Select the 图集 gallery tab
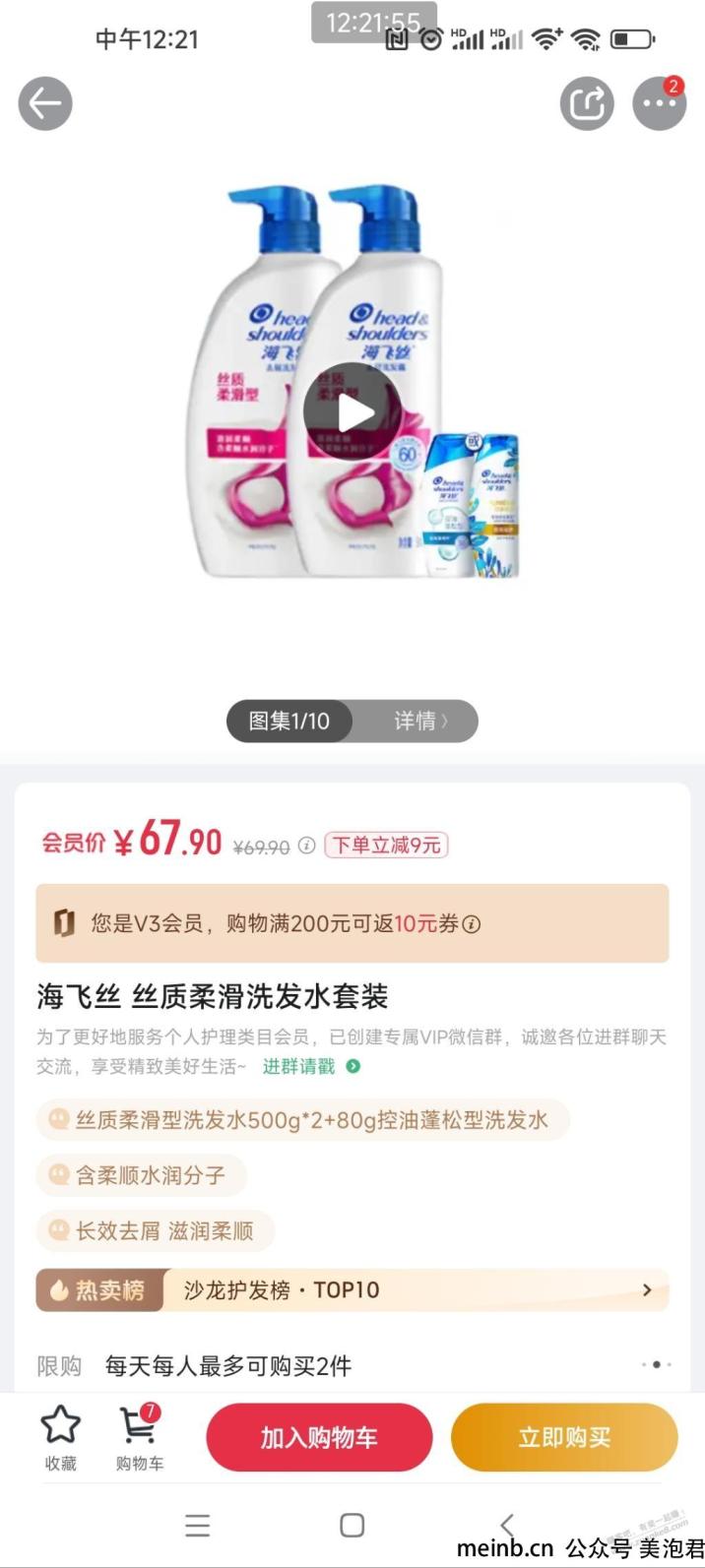The width and height of the screenshot is (705, 1568). tap(288, 721)
